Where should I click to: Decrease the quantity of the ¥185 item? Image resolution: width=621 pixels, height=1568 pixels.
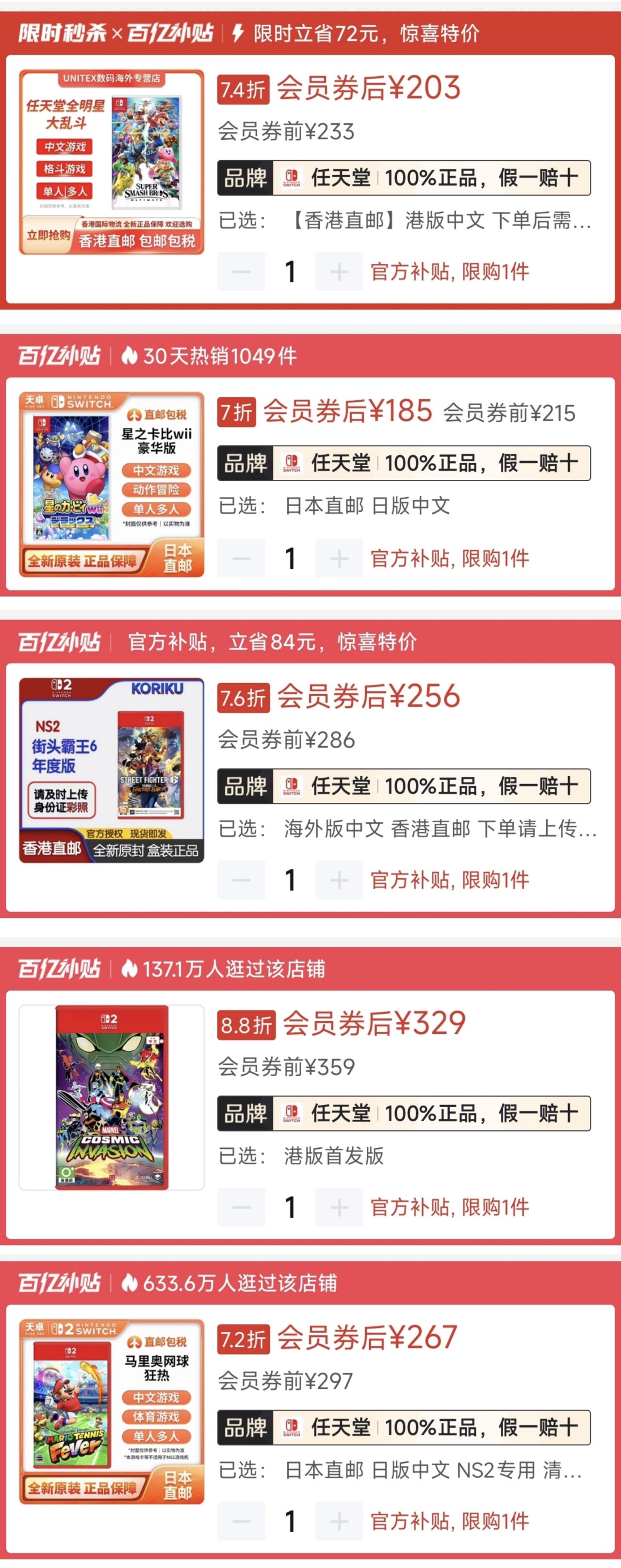[x=241, y=558]
